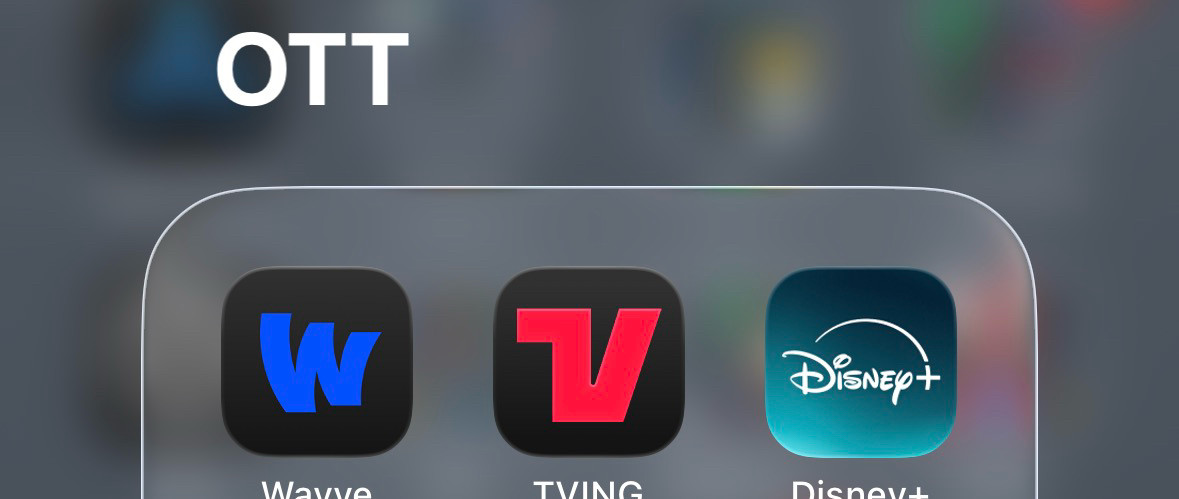The image size is (1179, 499).
Task: Open the Disney+ app
Action: [860, 361]
